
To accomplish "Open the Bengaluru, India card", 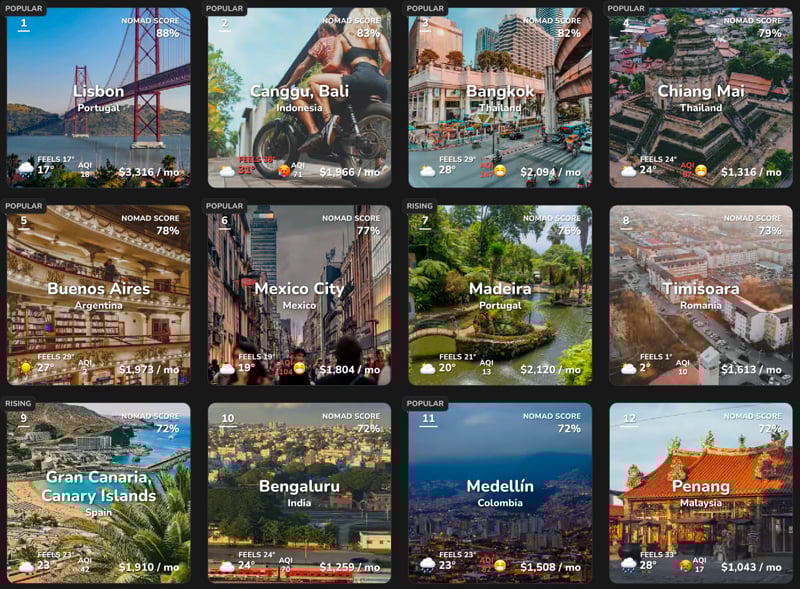I will (299, 492).
